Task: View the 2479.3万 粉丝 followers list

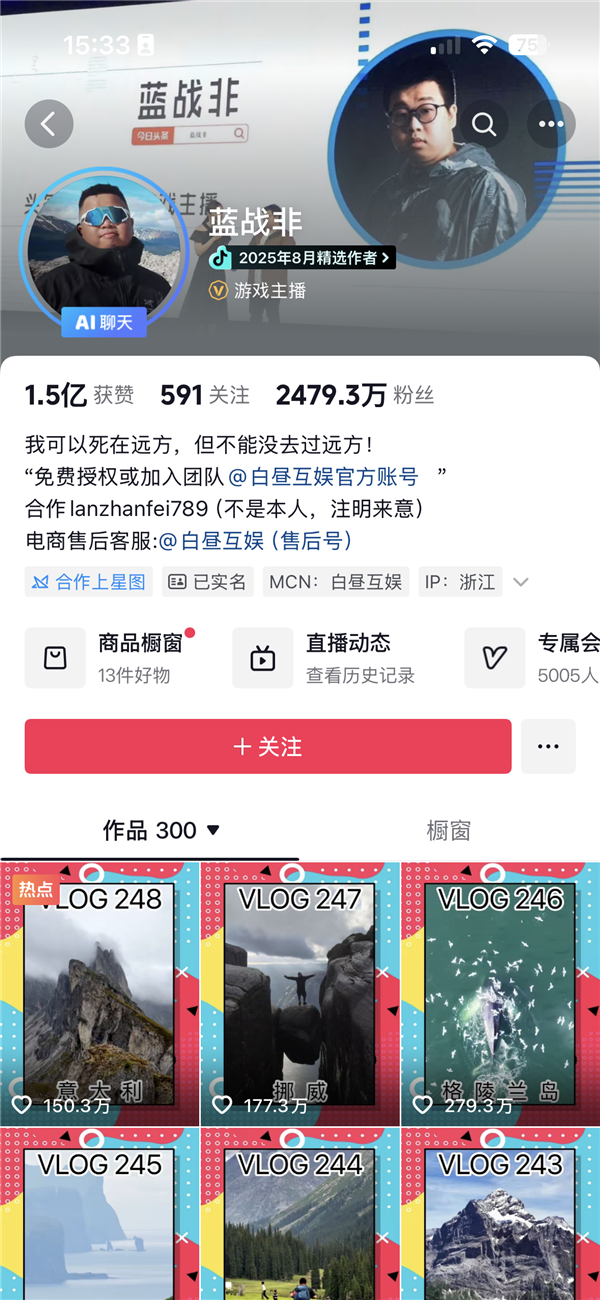Action: pos(354,395)
